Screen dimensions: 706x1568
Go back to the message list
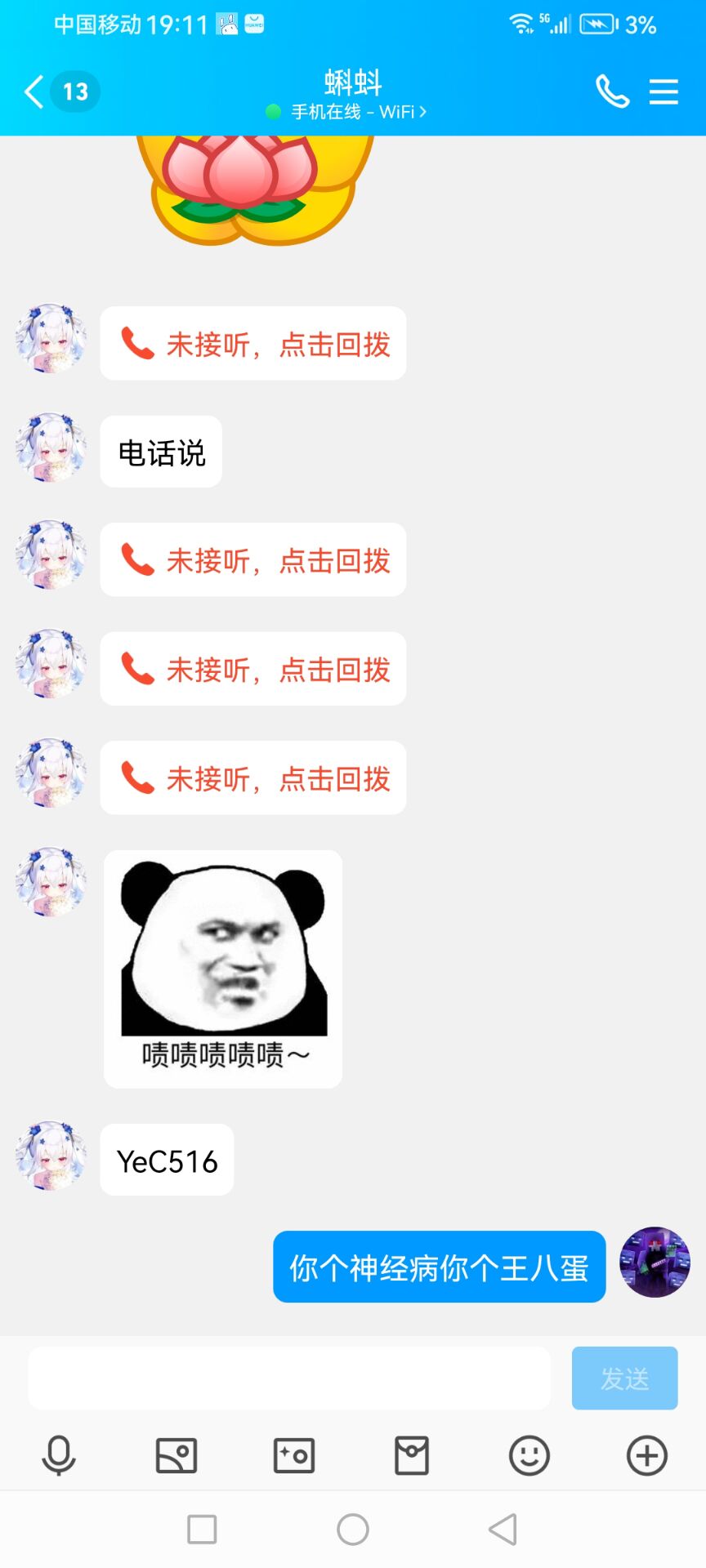tap(34, 91)
